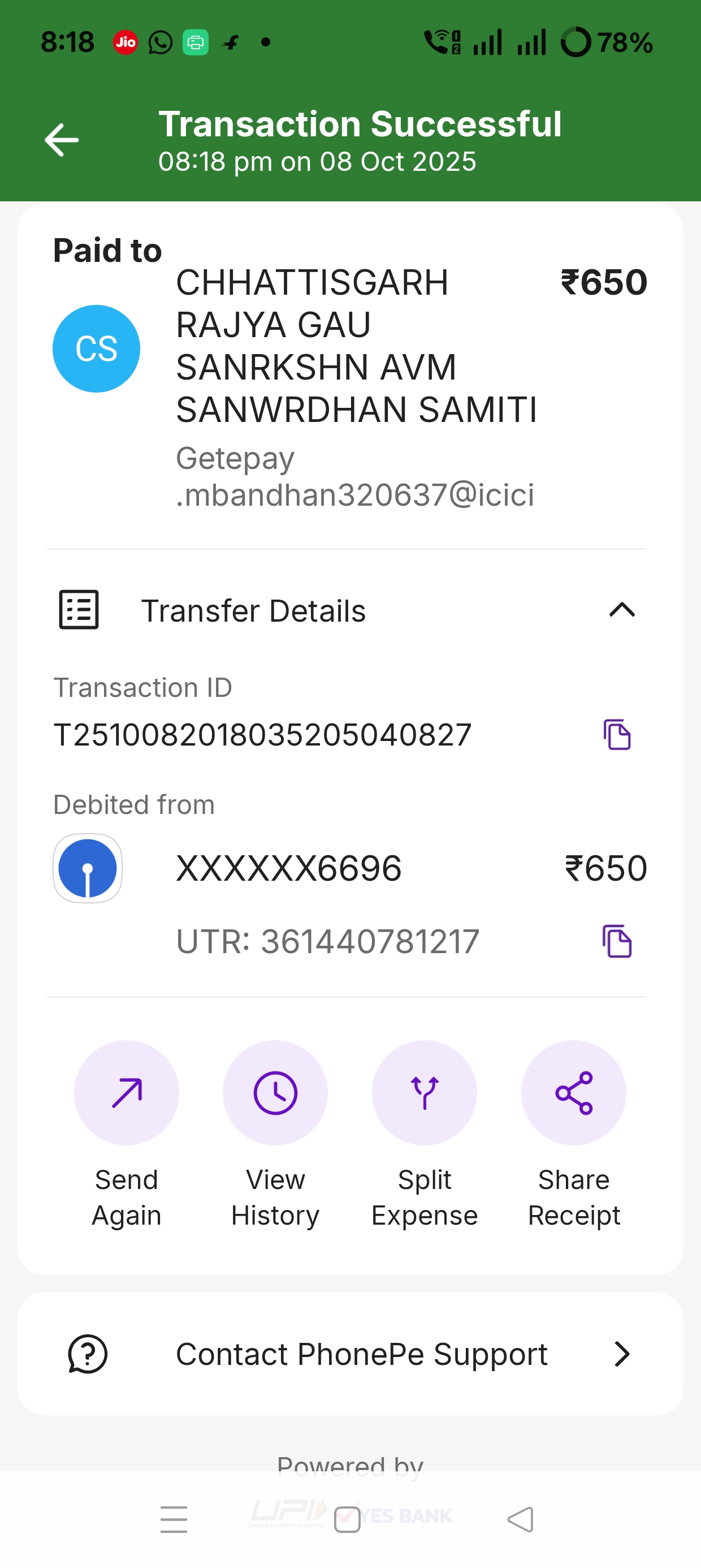Go to the system home screen

pyautogui.click(x=348, y=1519)
